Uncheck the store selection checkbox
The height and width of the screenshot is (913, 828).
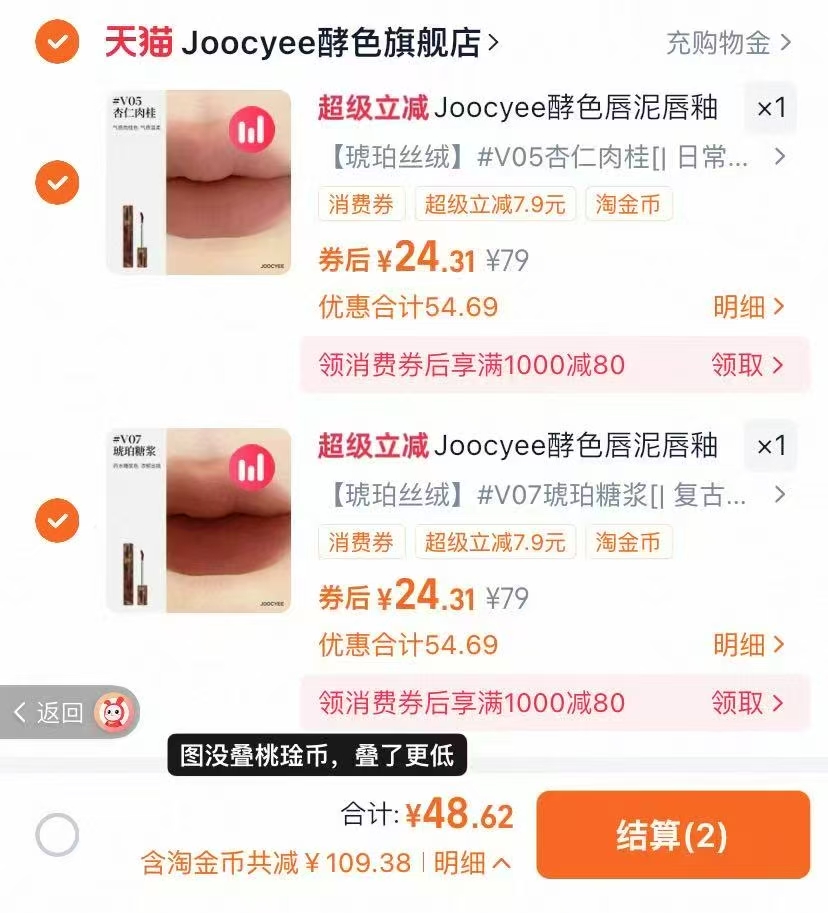[x=56, y=41]
